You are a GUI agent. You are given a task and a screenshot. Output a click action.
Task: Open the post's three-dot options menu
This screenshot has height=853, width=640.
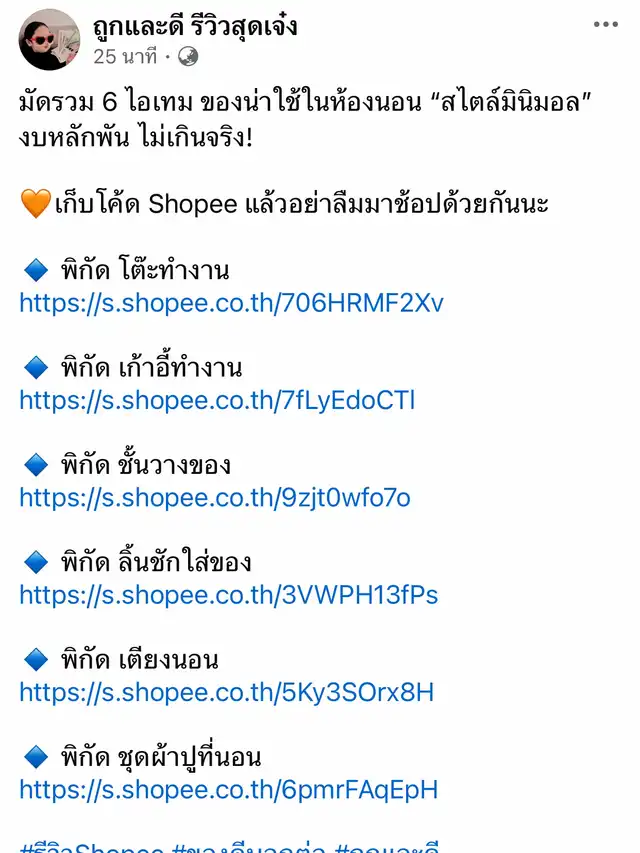coord(604,23)
